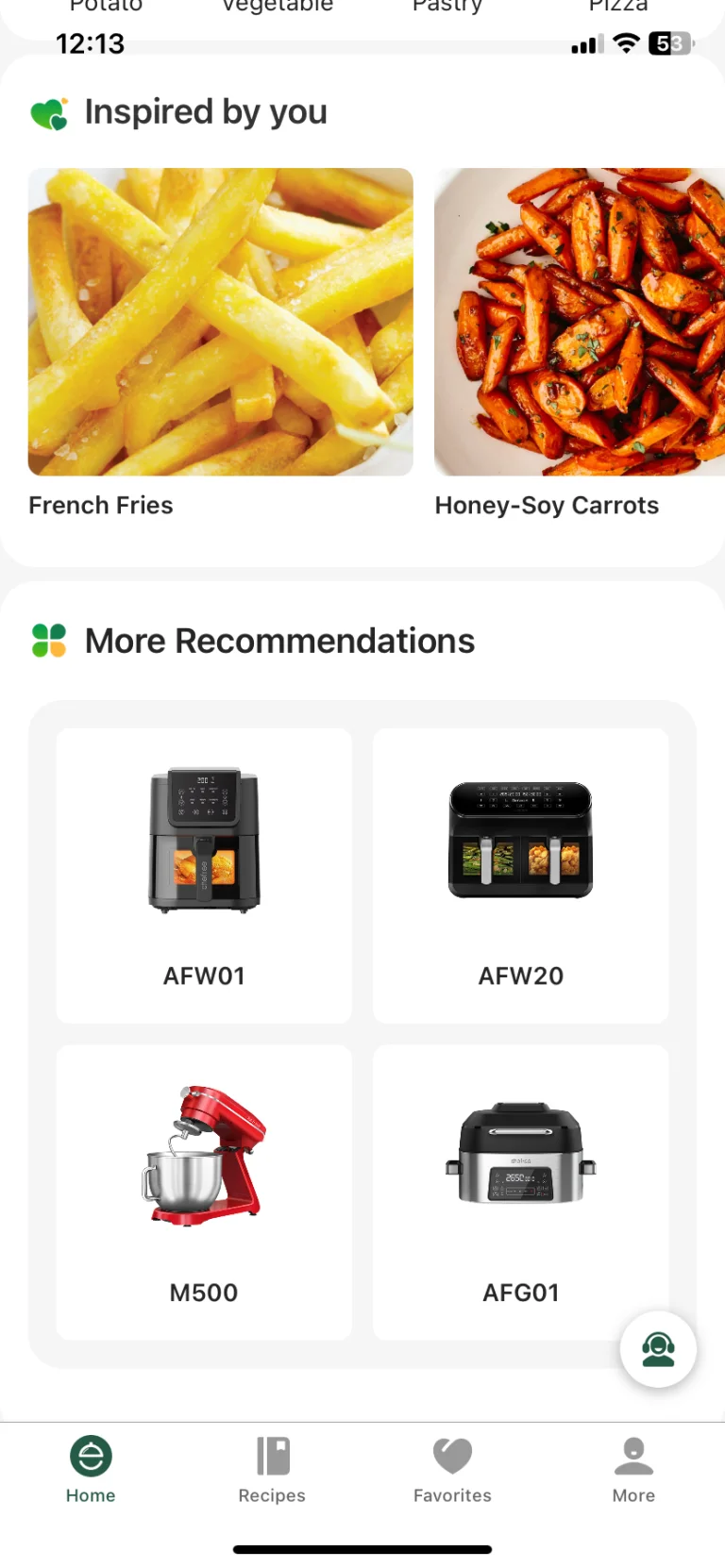Open the Pastry category

[x=447, y=8]
